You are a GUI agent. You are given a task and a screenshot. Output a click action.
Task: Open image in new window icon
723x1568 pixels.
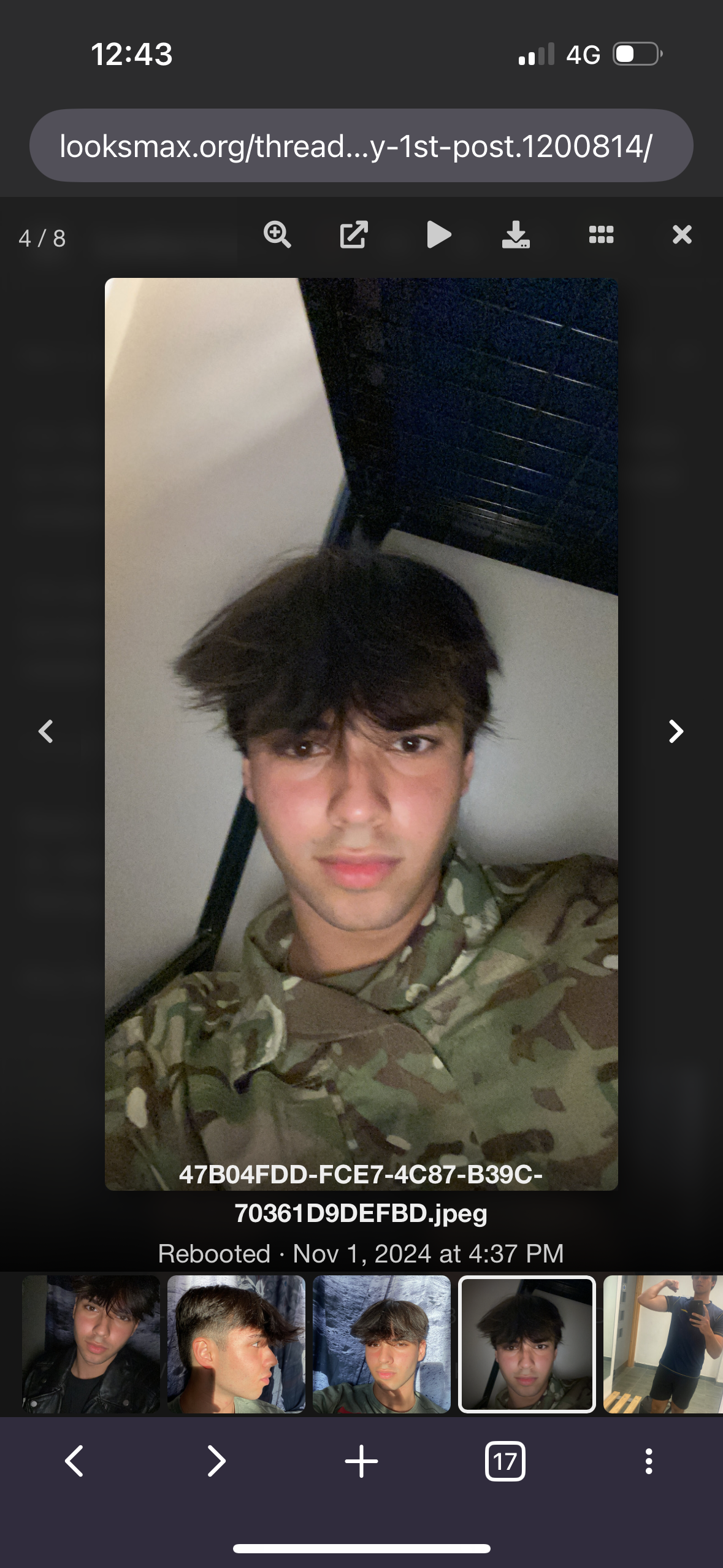[354, 235]
